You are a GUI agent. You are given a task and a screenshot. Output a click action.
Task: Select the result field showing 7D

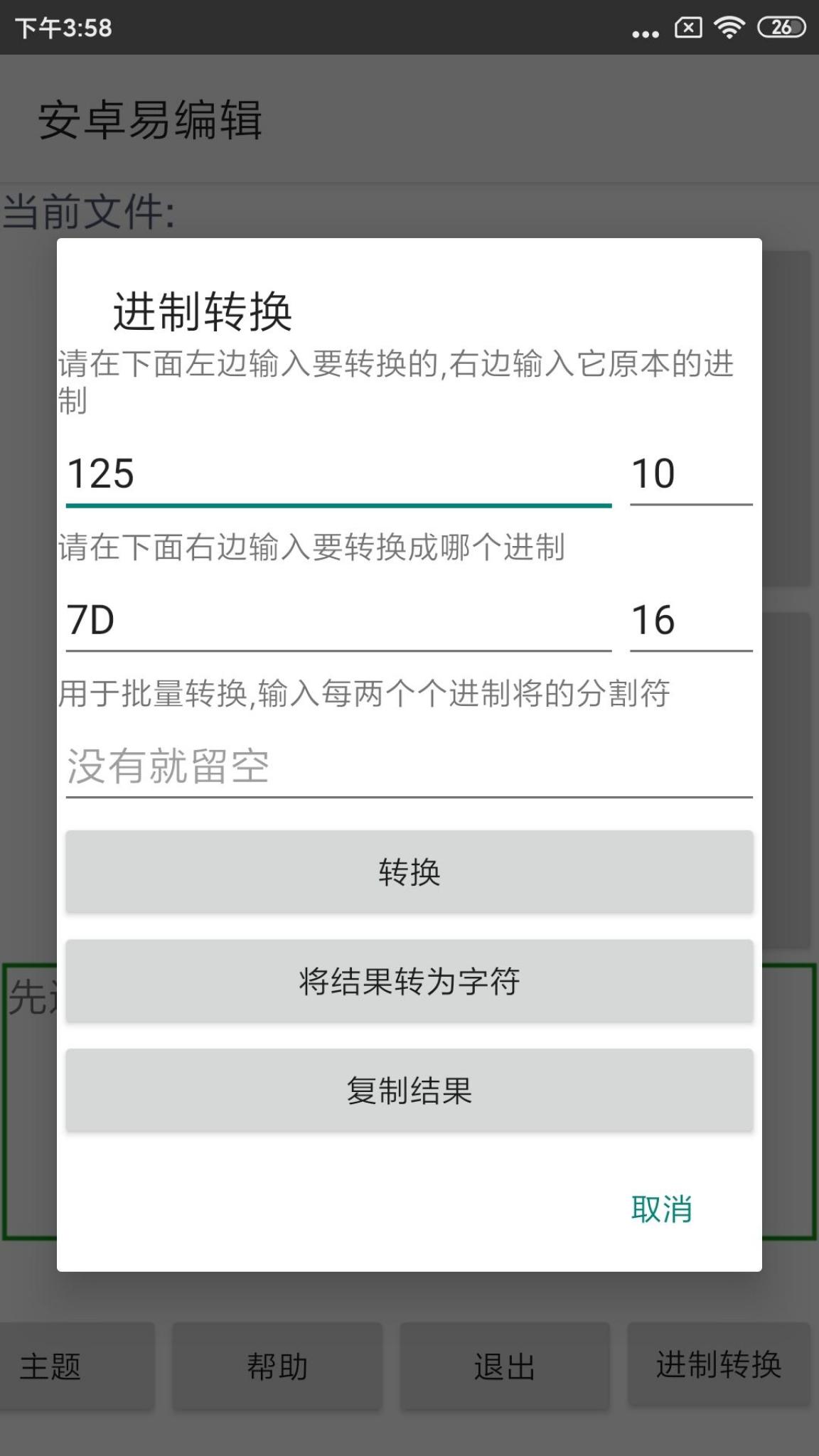(x=338, y=620)
